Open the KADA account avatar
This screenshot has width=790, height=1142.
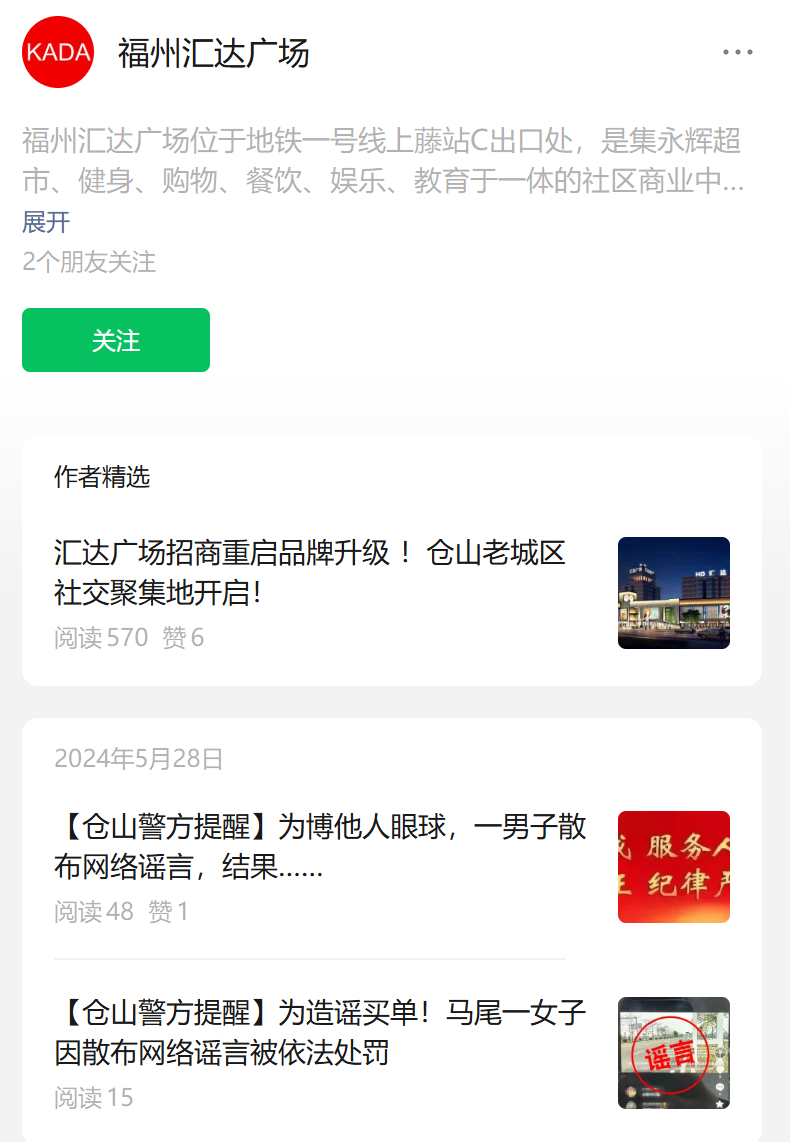tap(58, 52)
